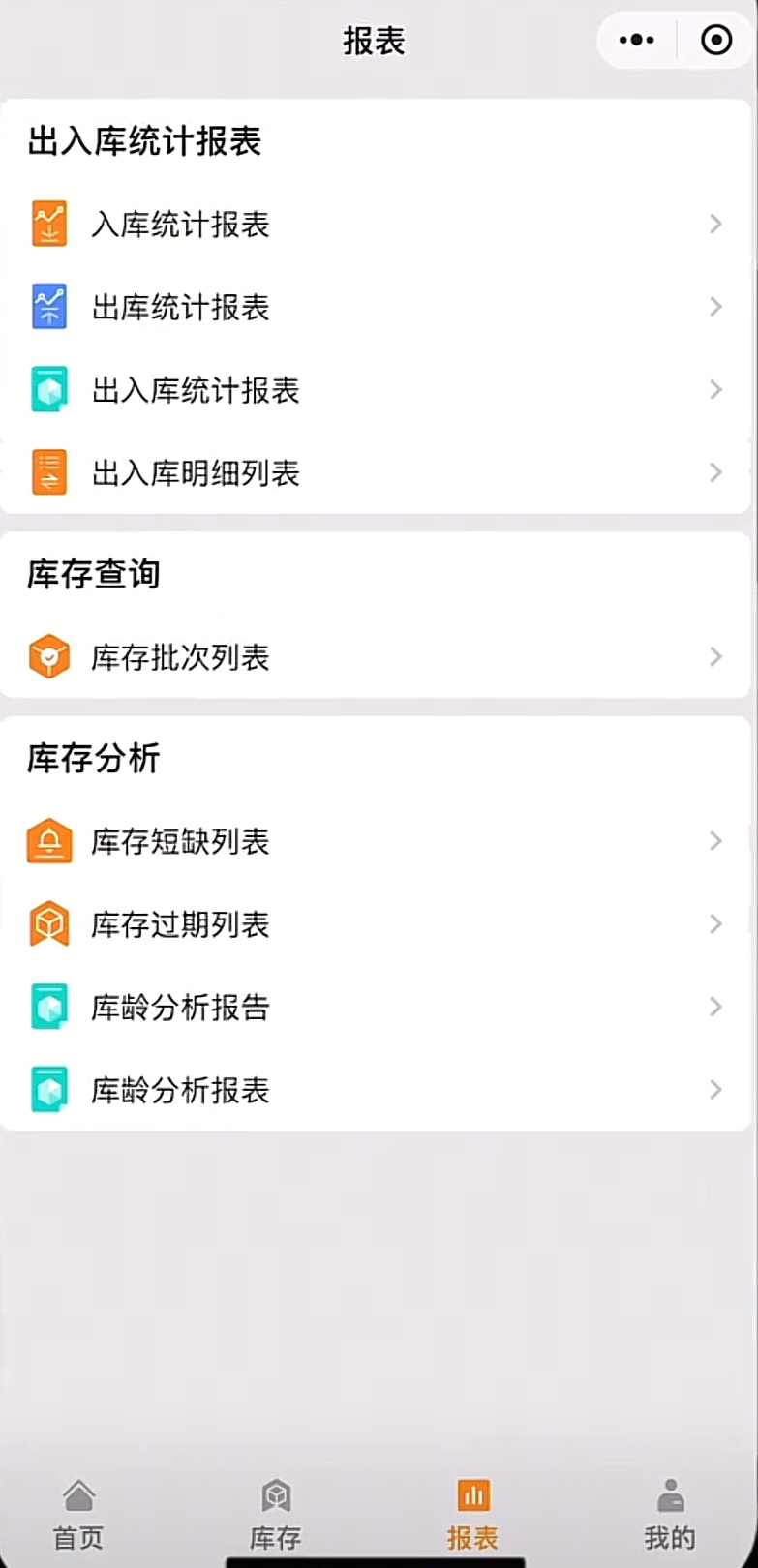
Task: Select the 报表 tab
Action: point(472,1515)
